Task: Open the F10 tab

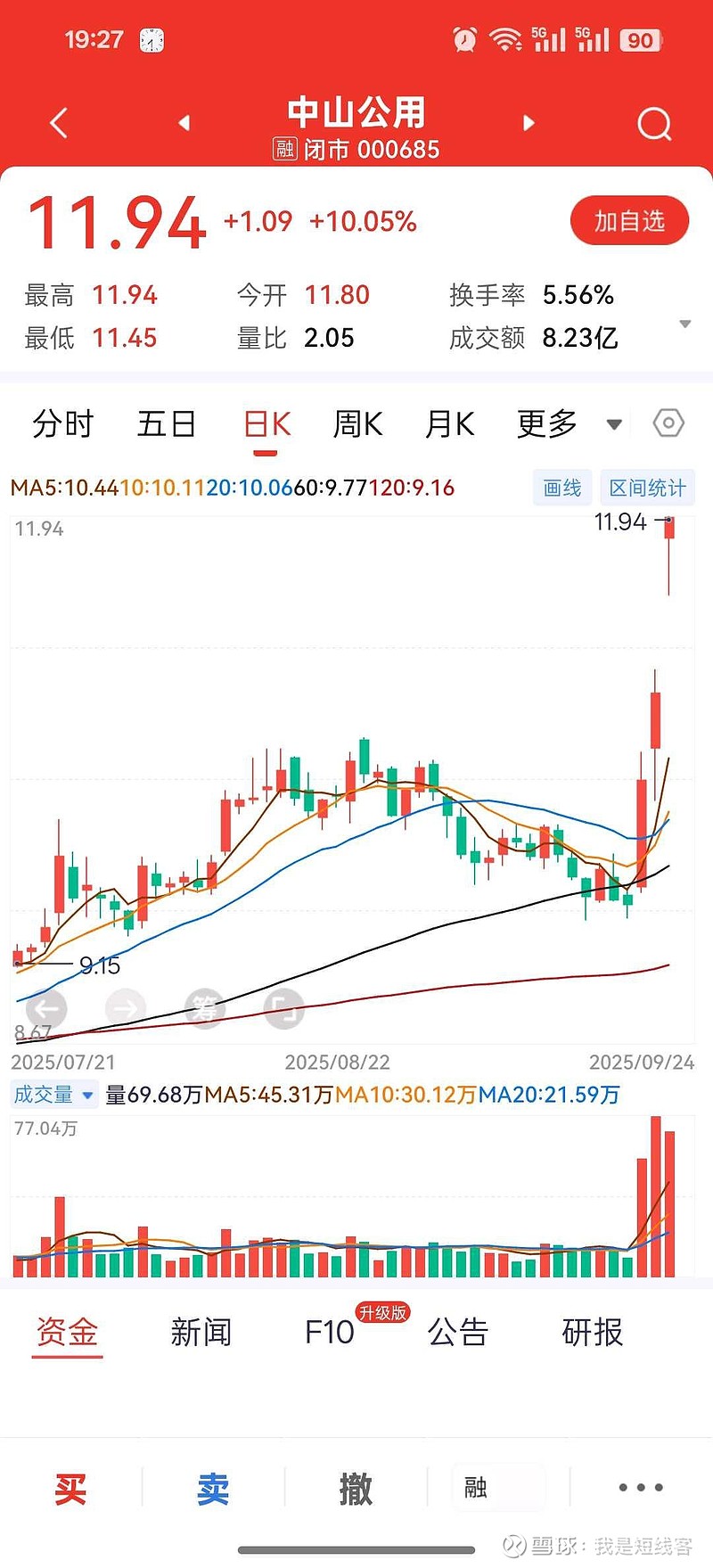Action: 330,1333
